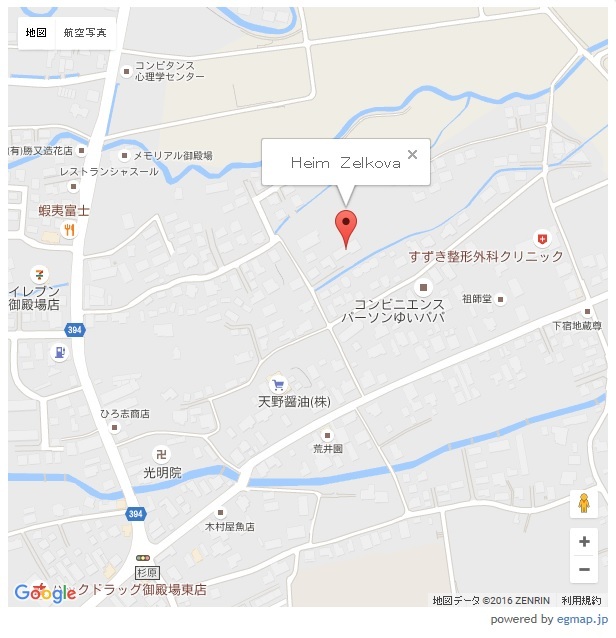The width and height of the screenshot is (616, 638).
Task: Switch to 航空写真 satellite view
Action: tap(85, 33)
